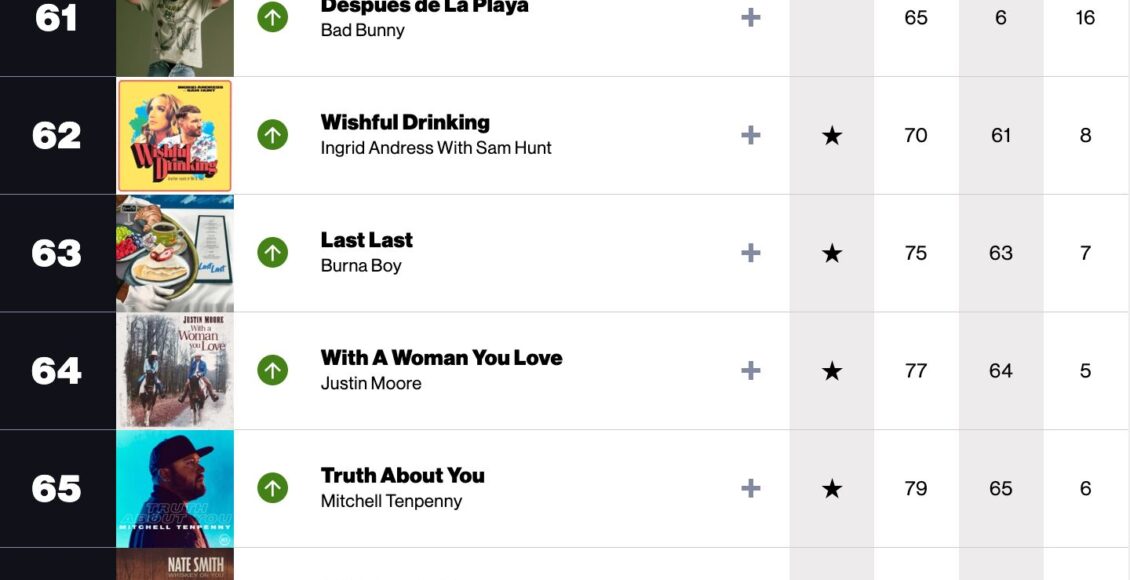The width and height of the screenshot is (1130, 580).
Task: Expand details for Truth About You
Action: click(x=751, y=488)
